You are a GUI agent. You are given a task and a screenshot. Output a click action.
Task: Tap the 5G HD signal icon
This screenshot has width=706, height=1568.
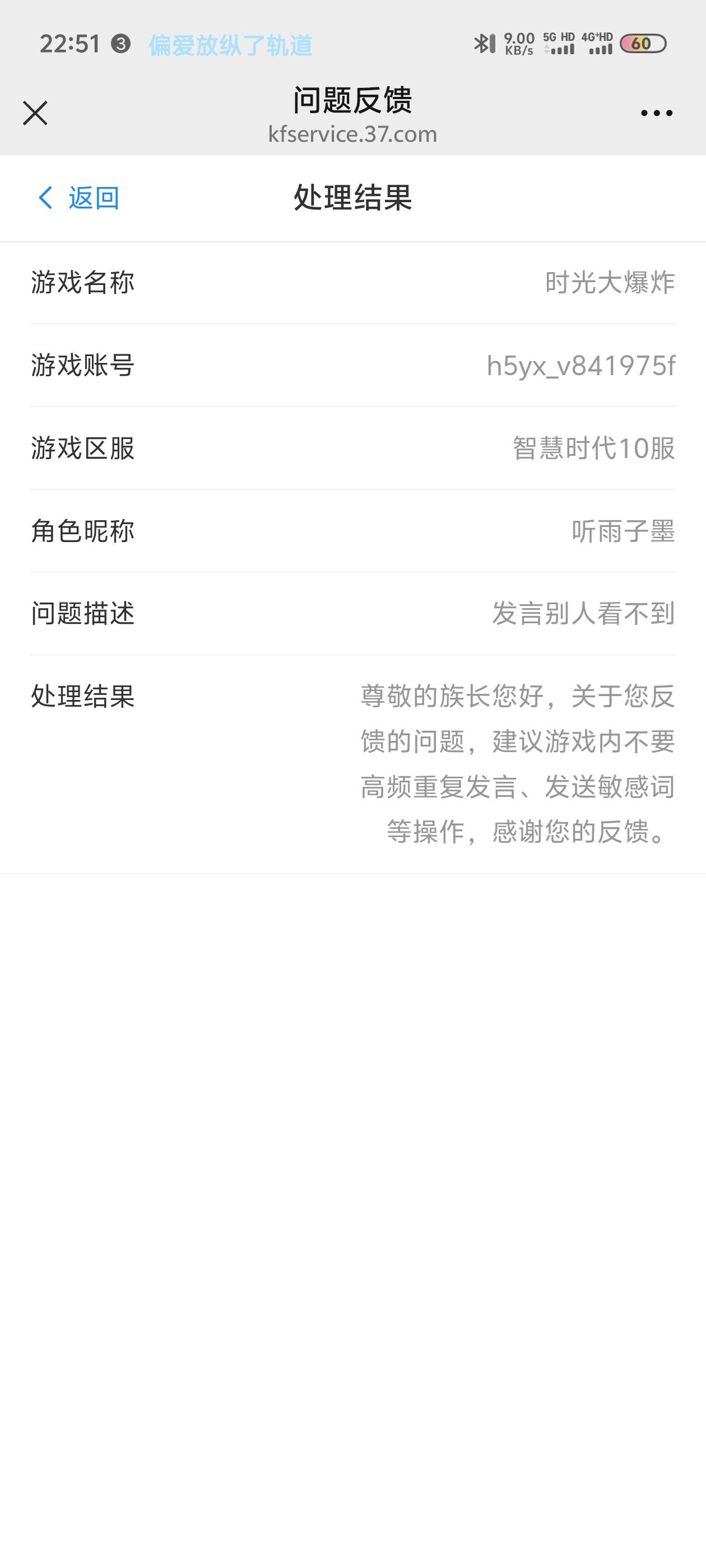tap(560, 44)
